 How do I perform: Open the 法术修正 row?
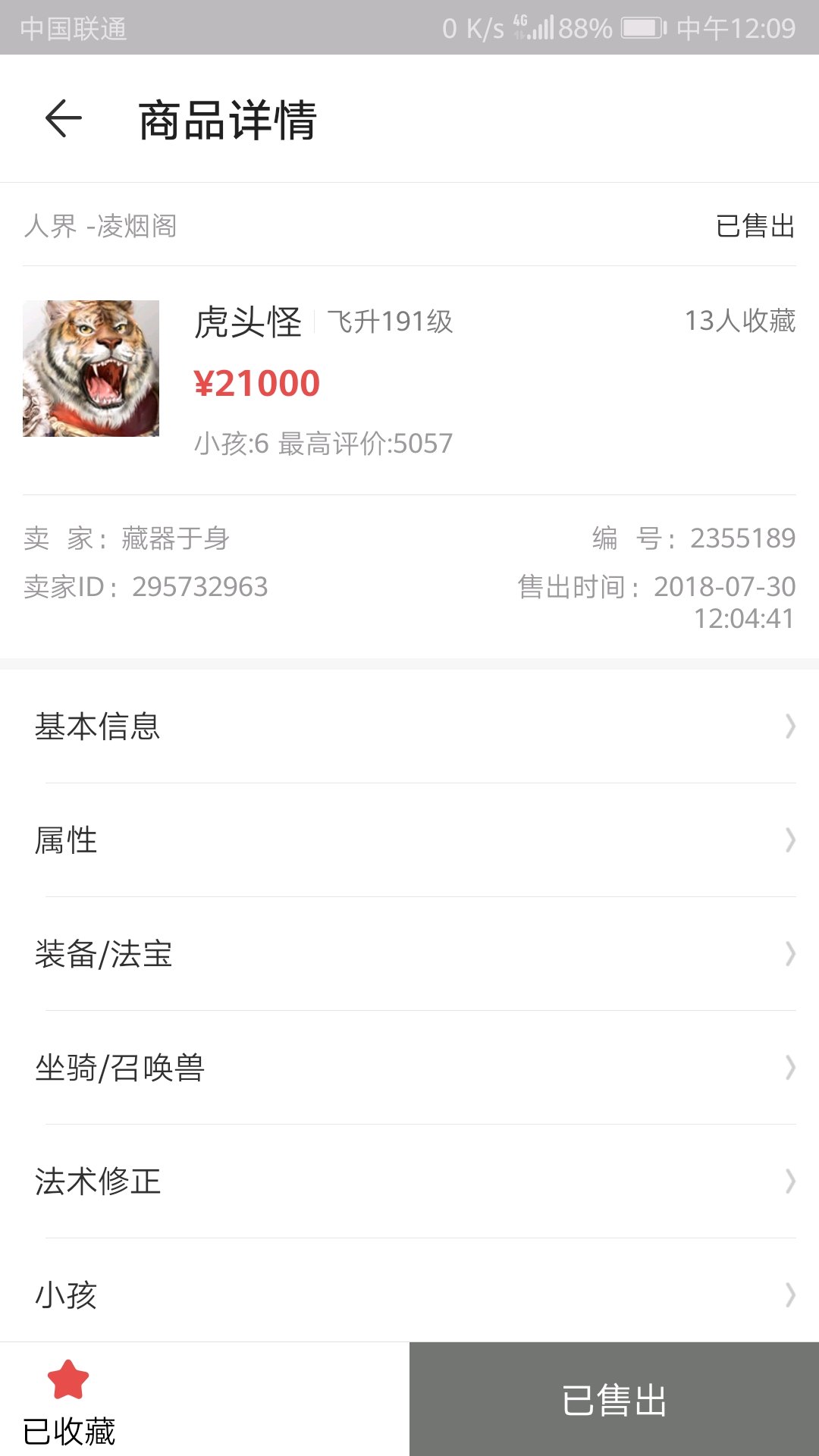(409, 1181)
